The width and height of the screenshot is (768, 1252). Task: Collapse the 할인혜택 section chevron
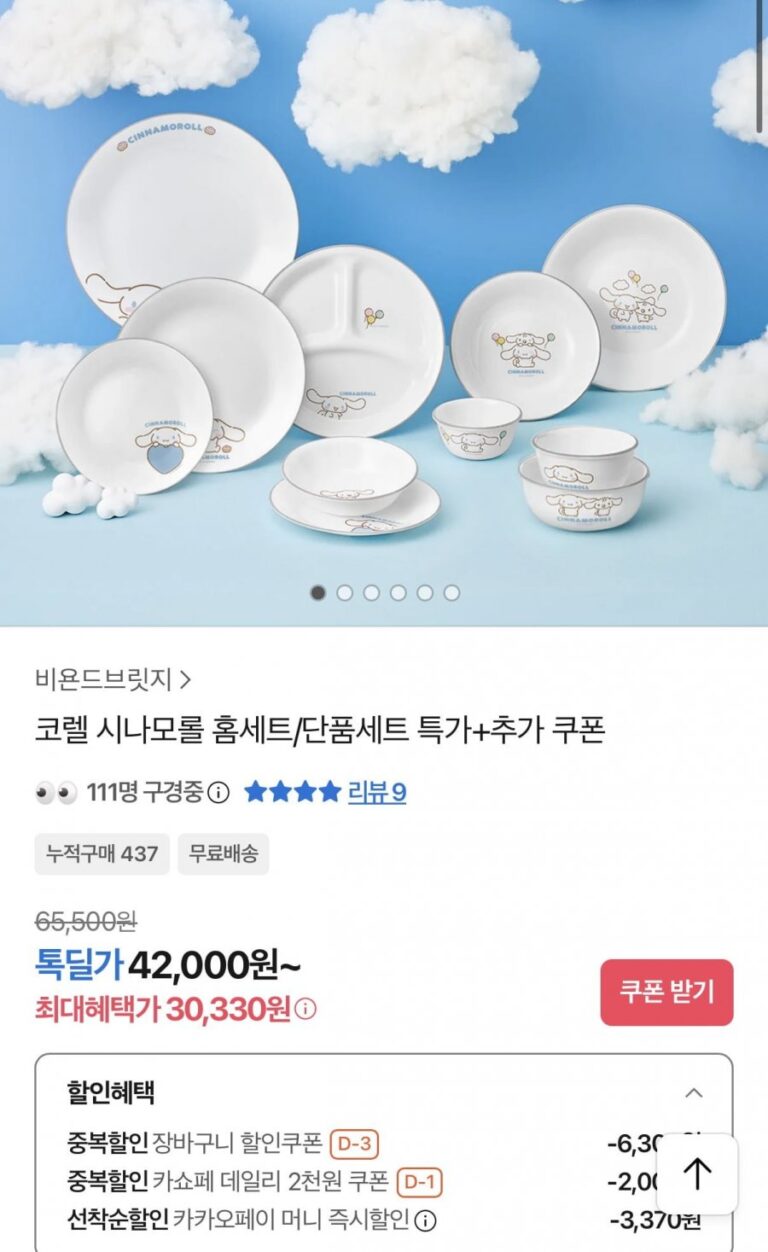point(694,1093)
